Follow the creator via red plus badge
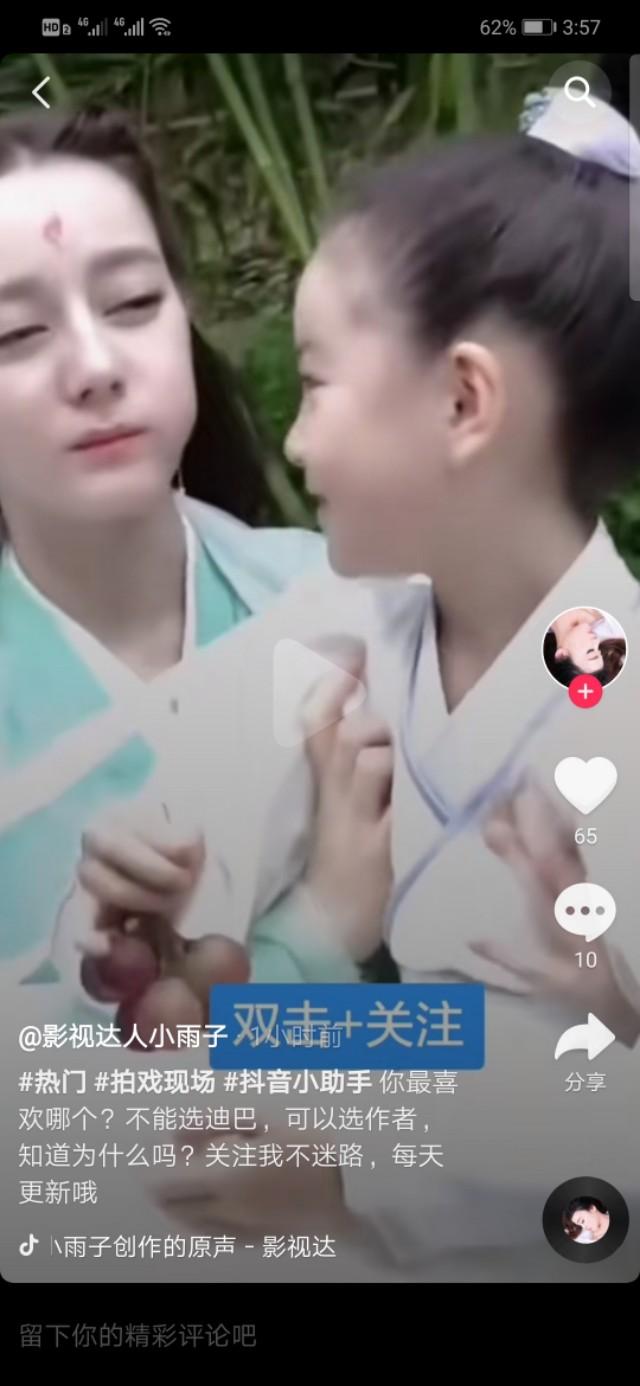This screenshot has height=1386, width=640. pyautogui.click(x=585, y=691)
